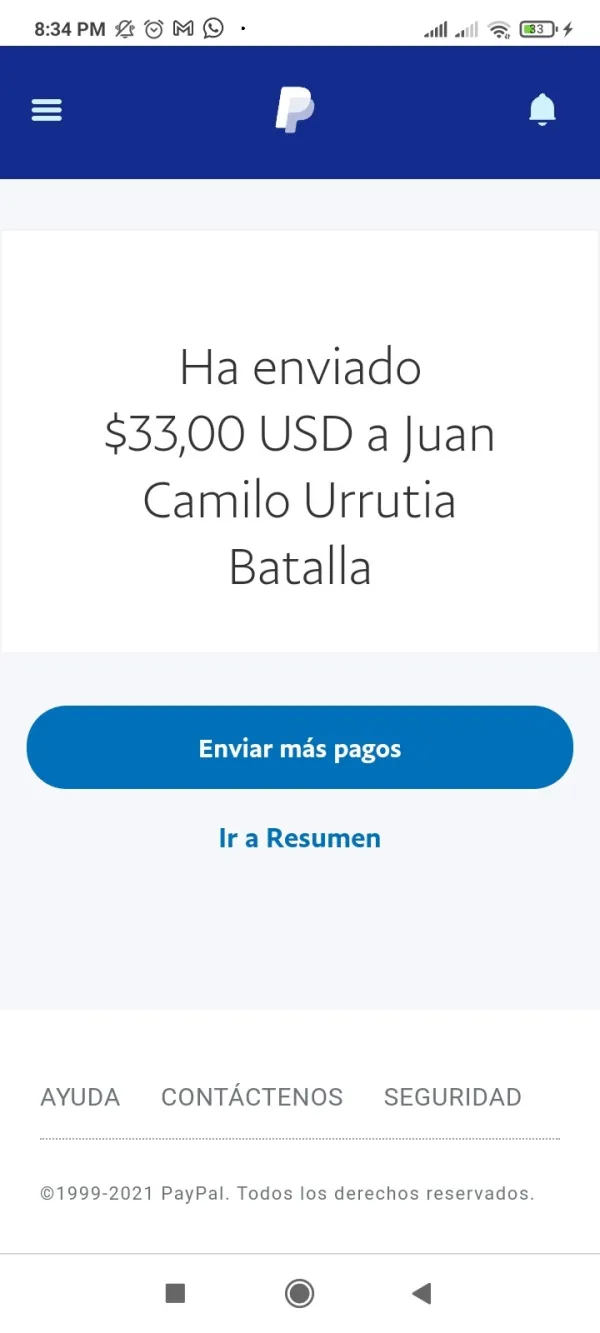Screen dimensions: 600x1333
Task: Open the hamburger menu
Action: [47, 110]
